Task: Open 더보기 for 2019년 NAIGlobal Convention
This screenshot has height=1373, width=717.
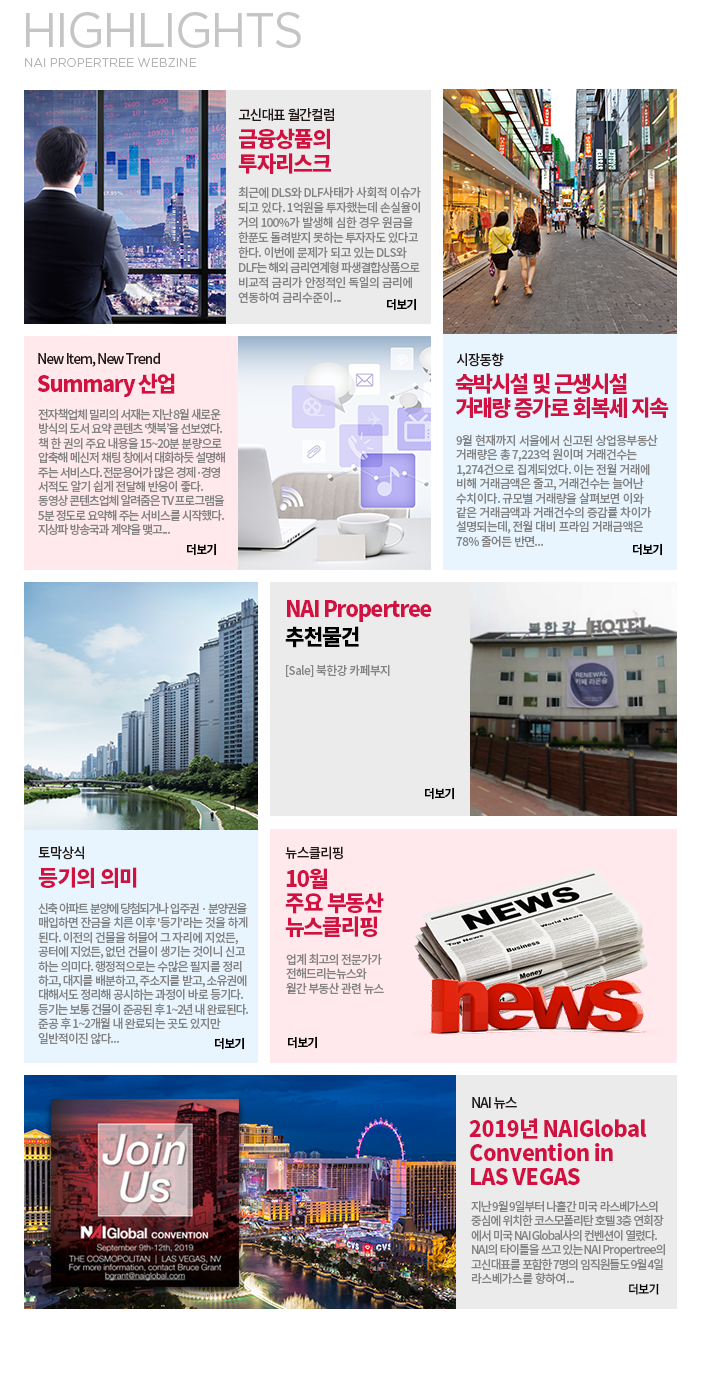Action: tap(643, 1288)
